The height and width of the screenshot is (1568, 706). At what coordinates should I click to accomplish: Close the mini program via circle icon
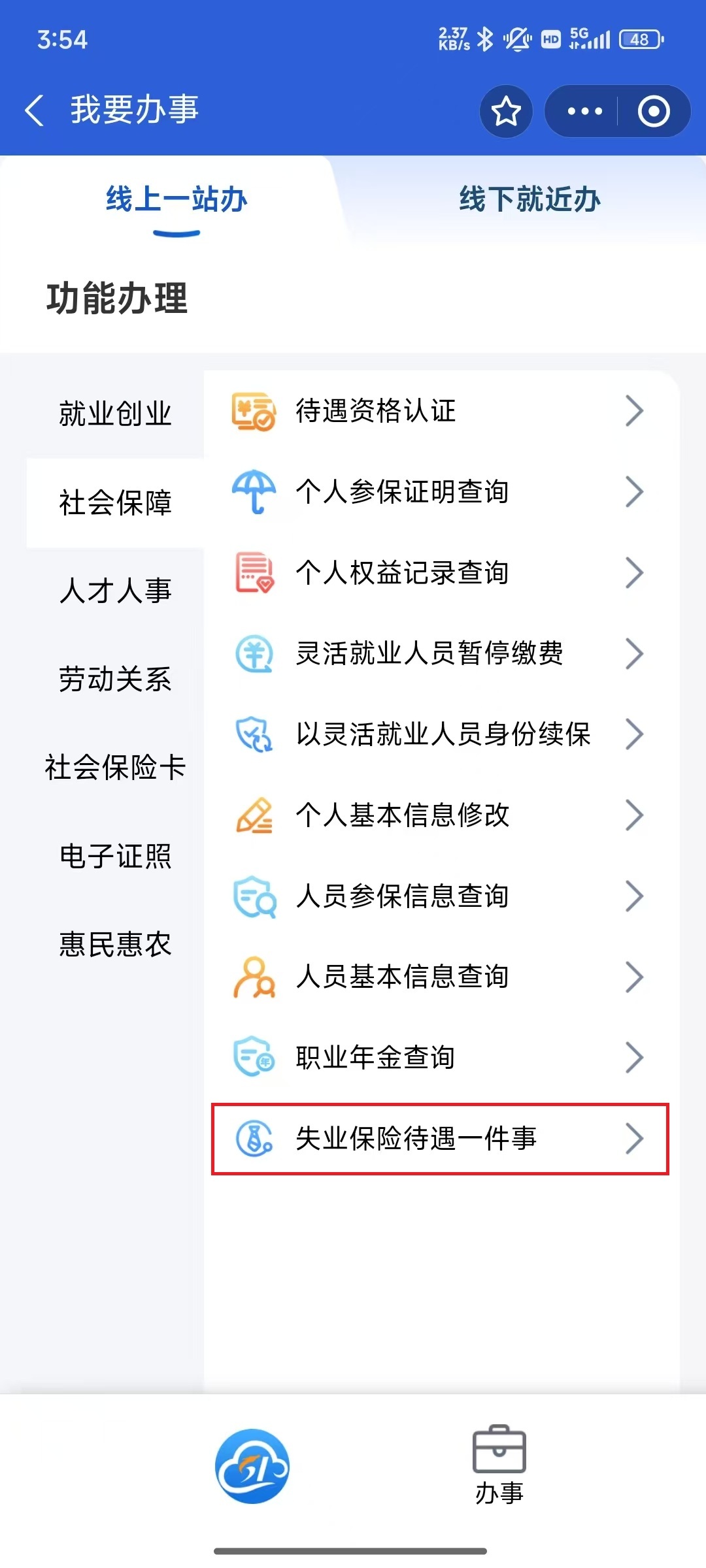tap(654, 112)
